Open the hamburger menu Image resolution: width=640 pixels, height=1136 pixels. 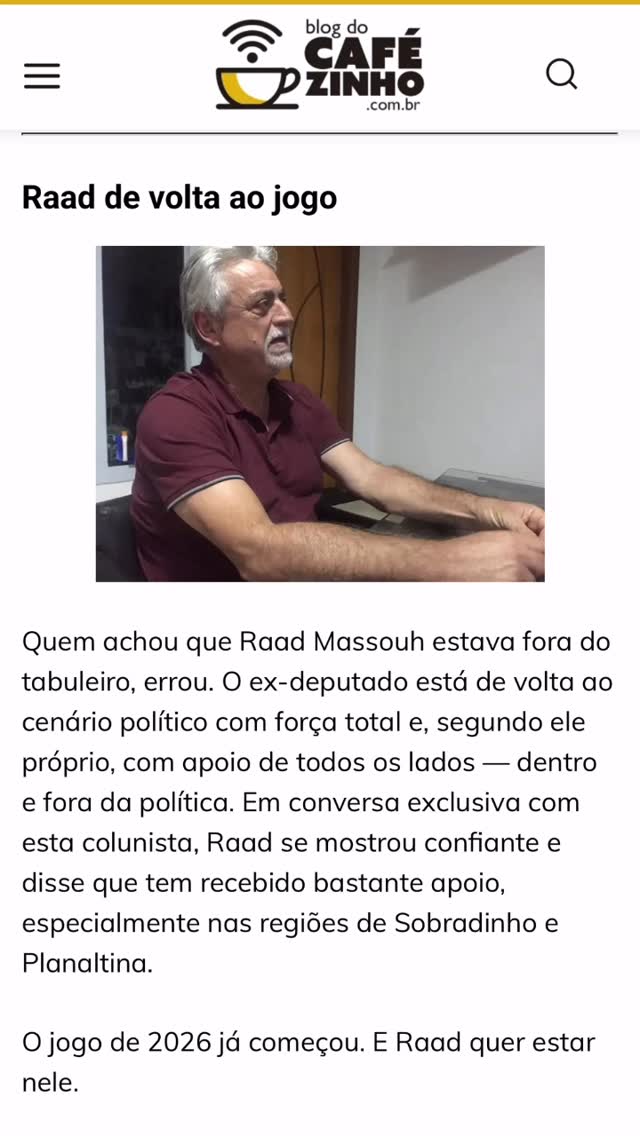point(42,76)
